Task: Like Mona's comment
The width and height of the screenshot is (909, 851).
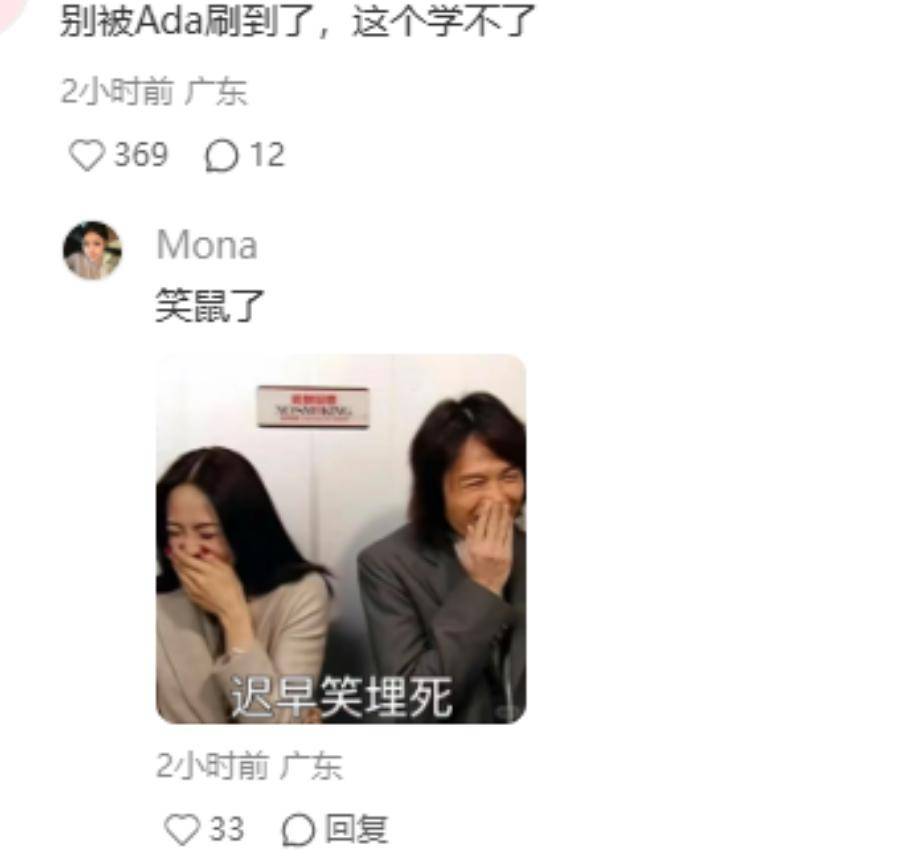Action: (x=182, y=828)
